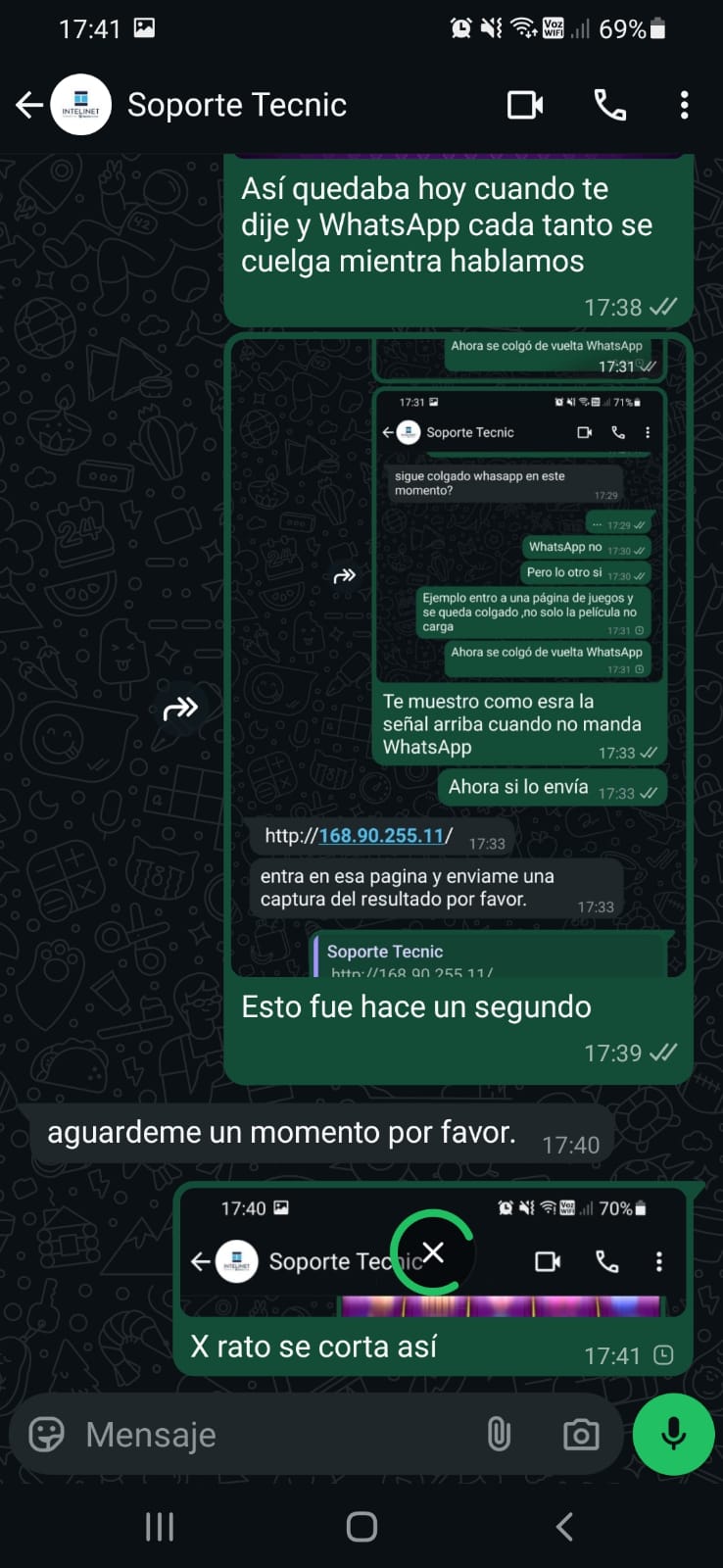
Task: Open Soporte Tecnic contact info
Action: point(236,105)
